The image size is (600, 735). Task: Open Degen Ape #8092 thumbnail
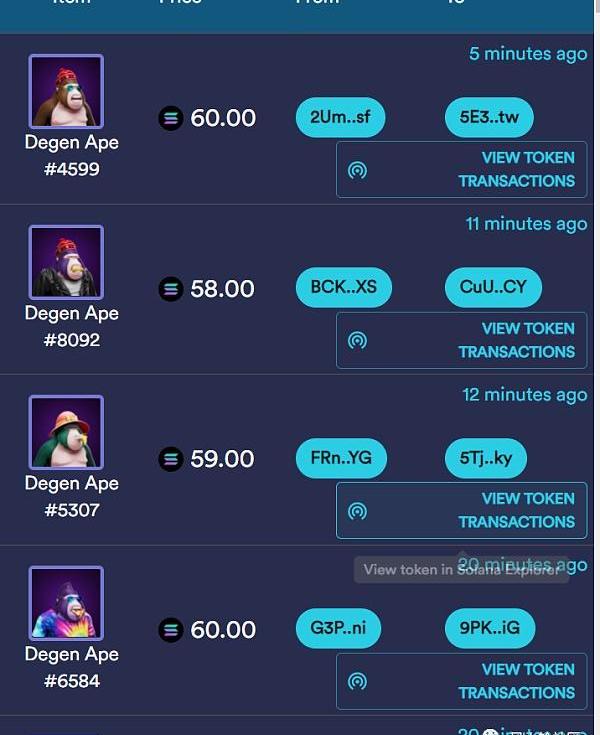pyautogui.click(x=66, y=262)
